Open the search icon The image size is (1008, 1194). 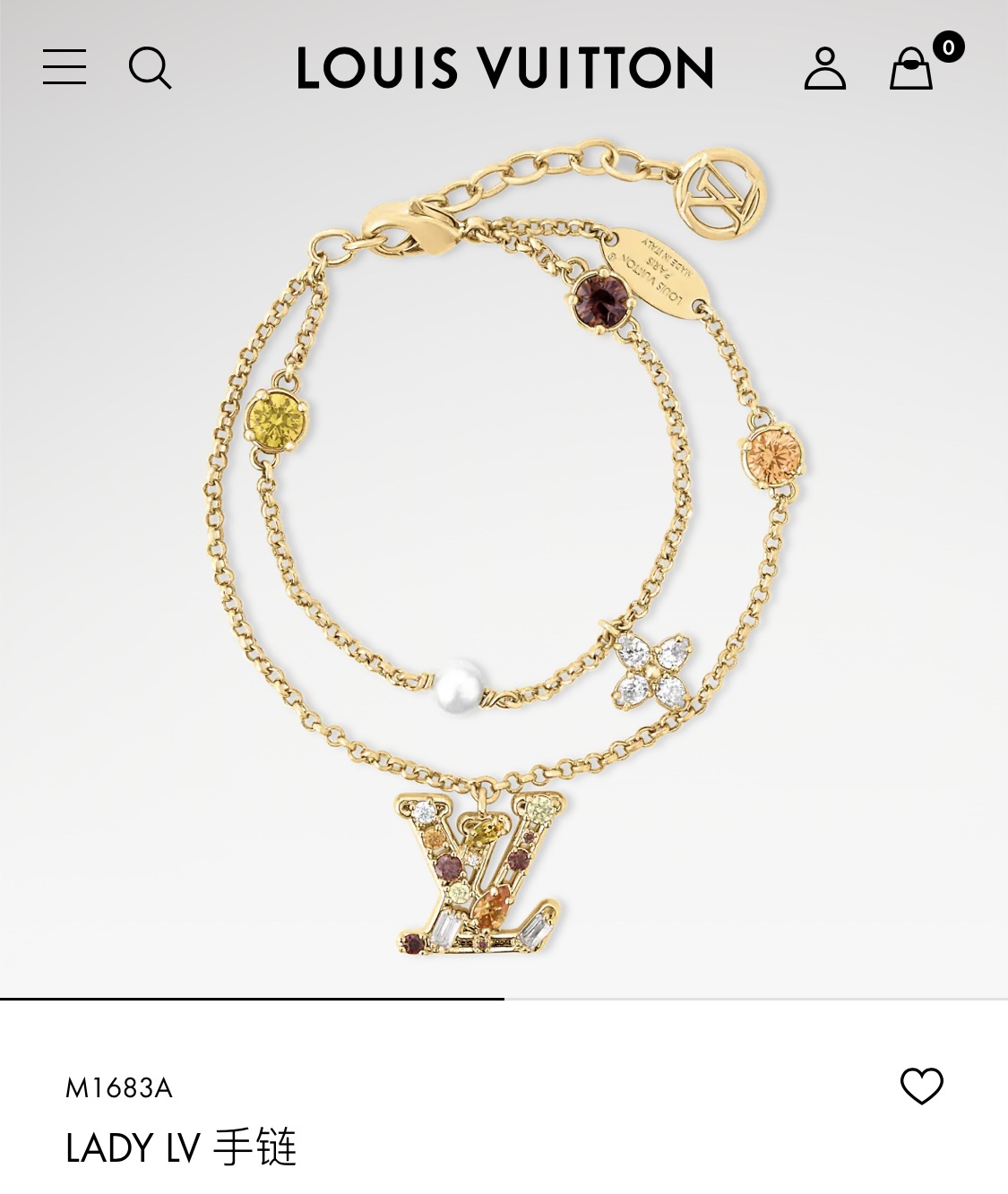pos(150,68)
